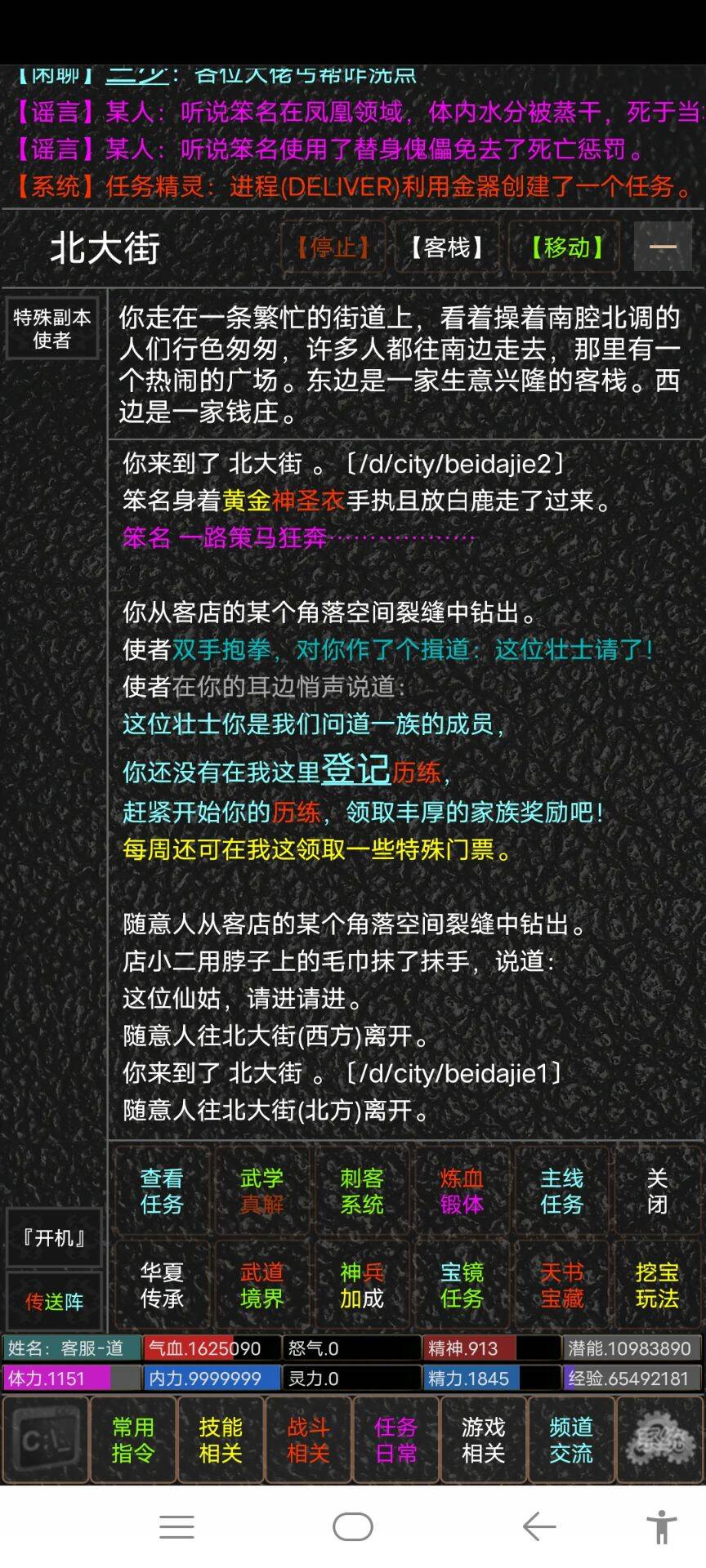Viewport: 706px width, 1568px height.
Task: Open 主线任务
Action: point(561,1191)
